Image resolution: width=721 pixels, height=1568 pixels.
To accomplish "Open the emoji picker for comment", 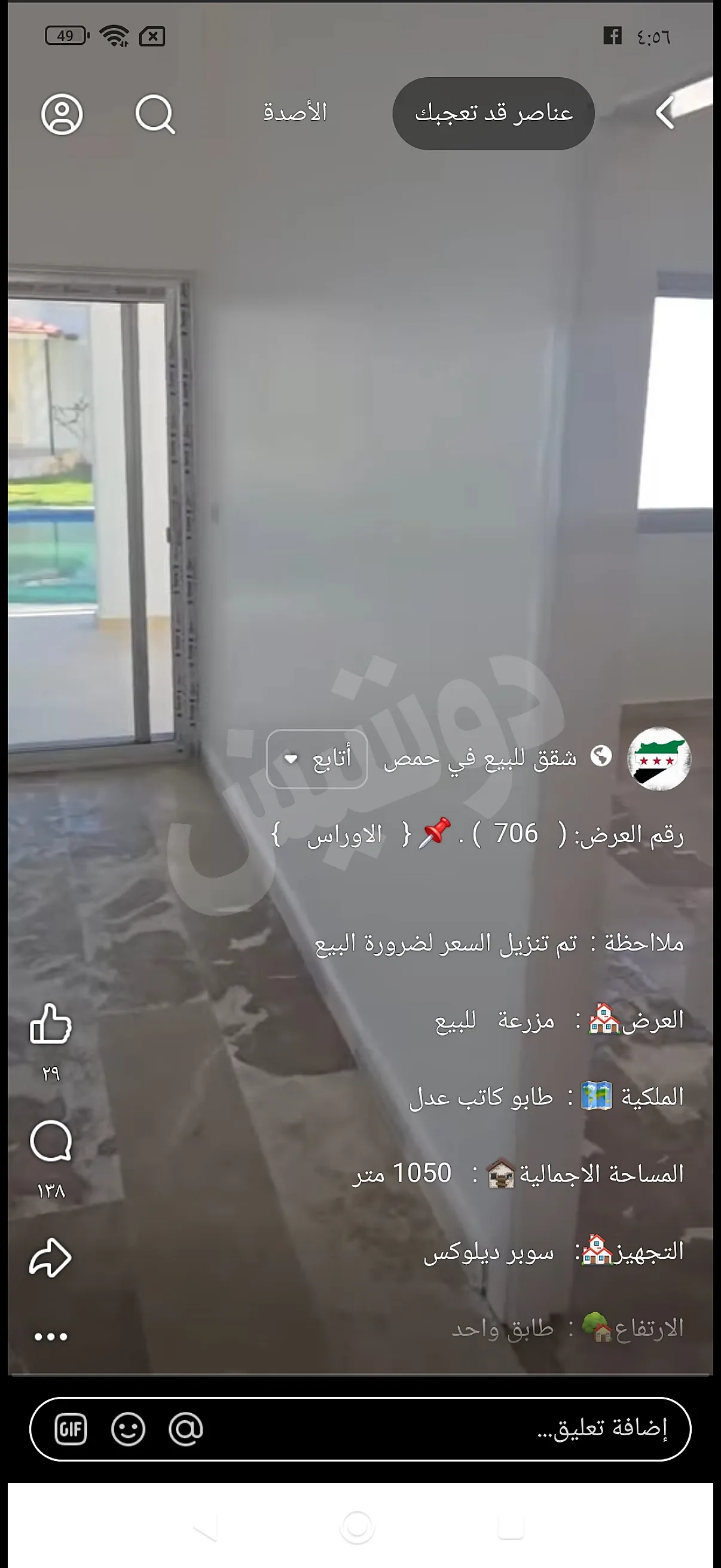I will pos(128,1429).
